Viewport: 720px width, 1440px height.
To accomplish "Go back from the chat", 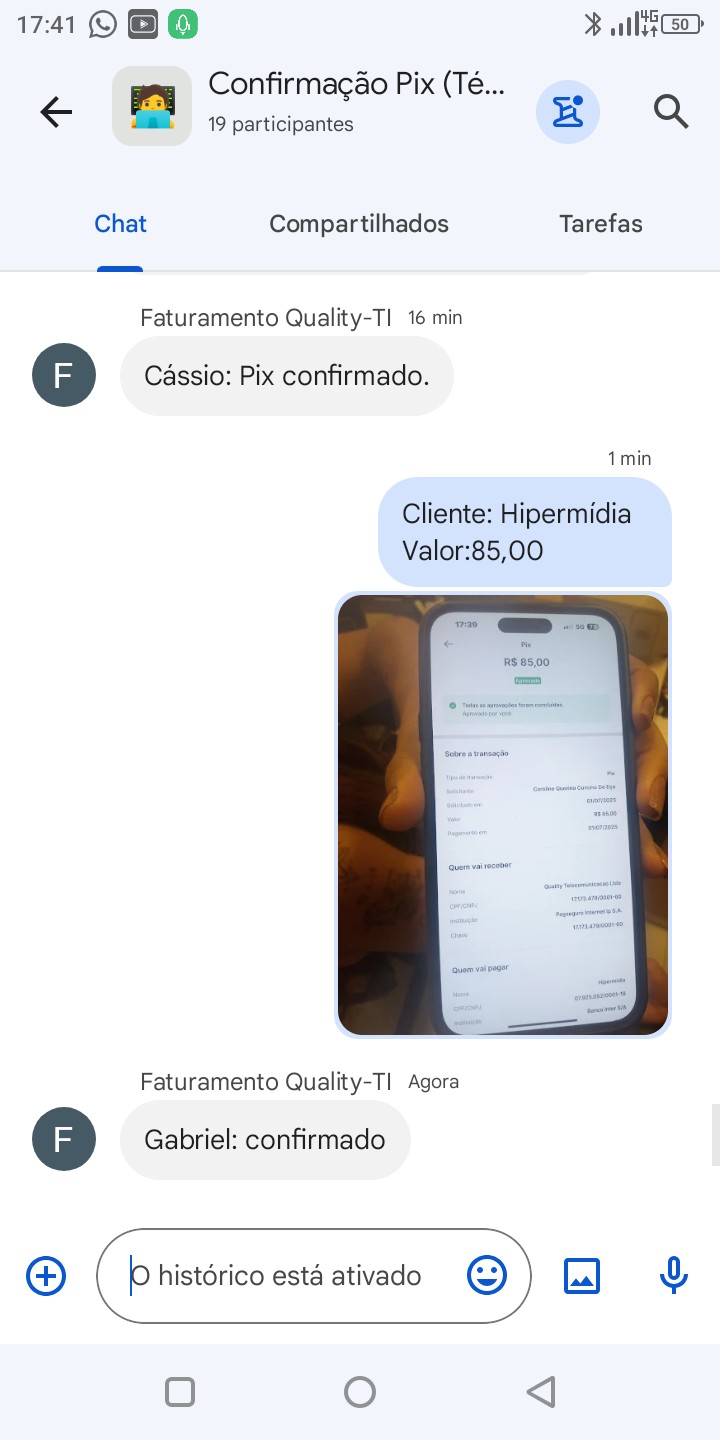I will point(56,112).
